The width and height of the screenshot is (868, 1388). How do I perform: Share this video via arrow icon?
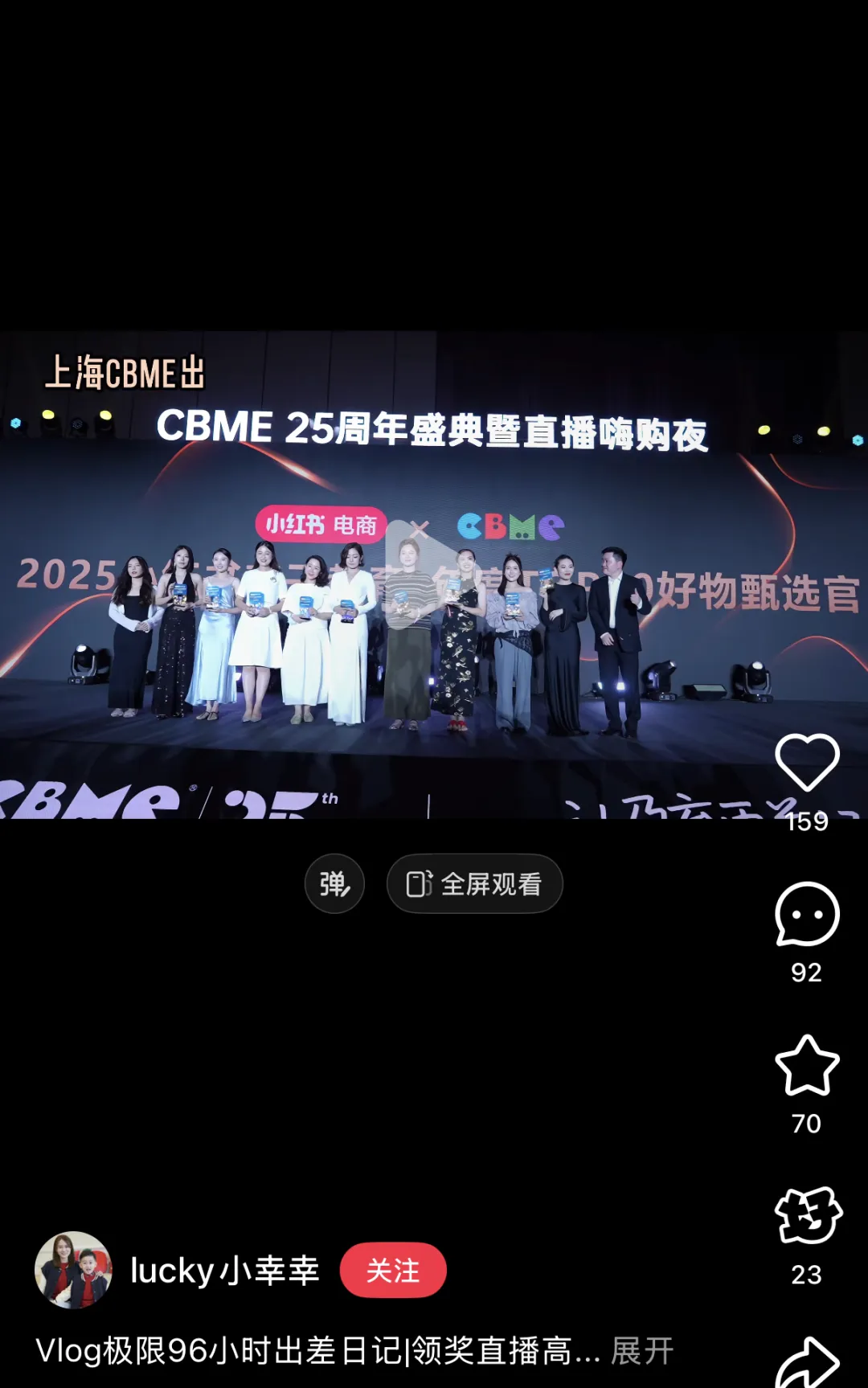(807, 1362)
